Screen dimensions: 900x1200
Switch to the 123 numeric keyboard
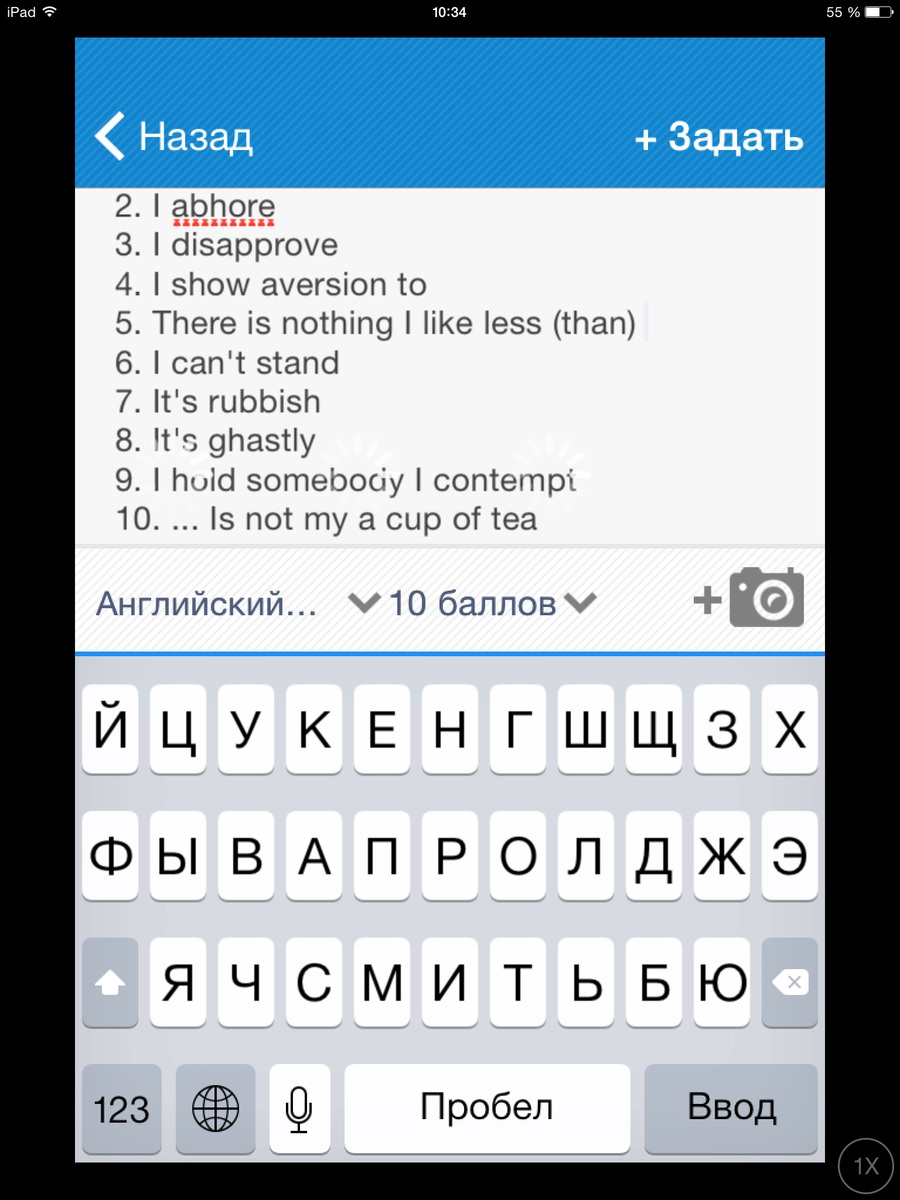121,1108
